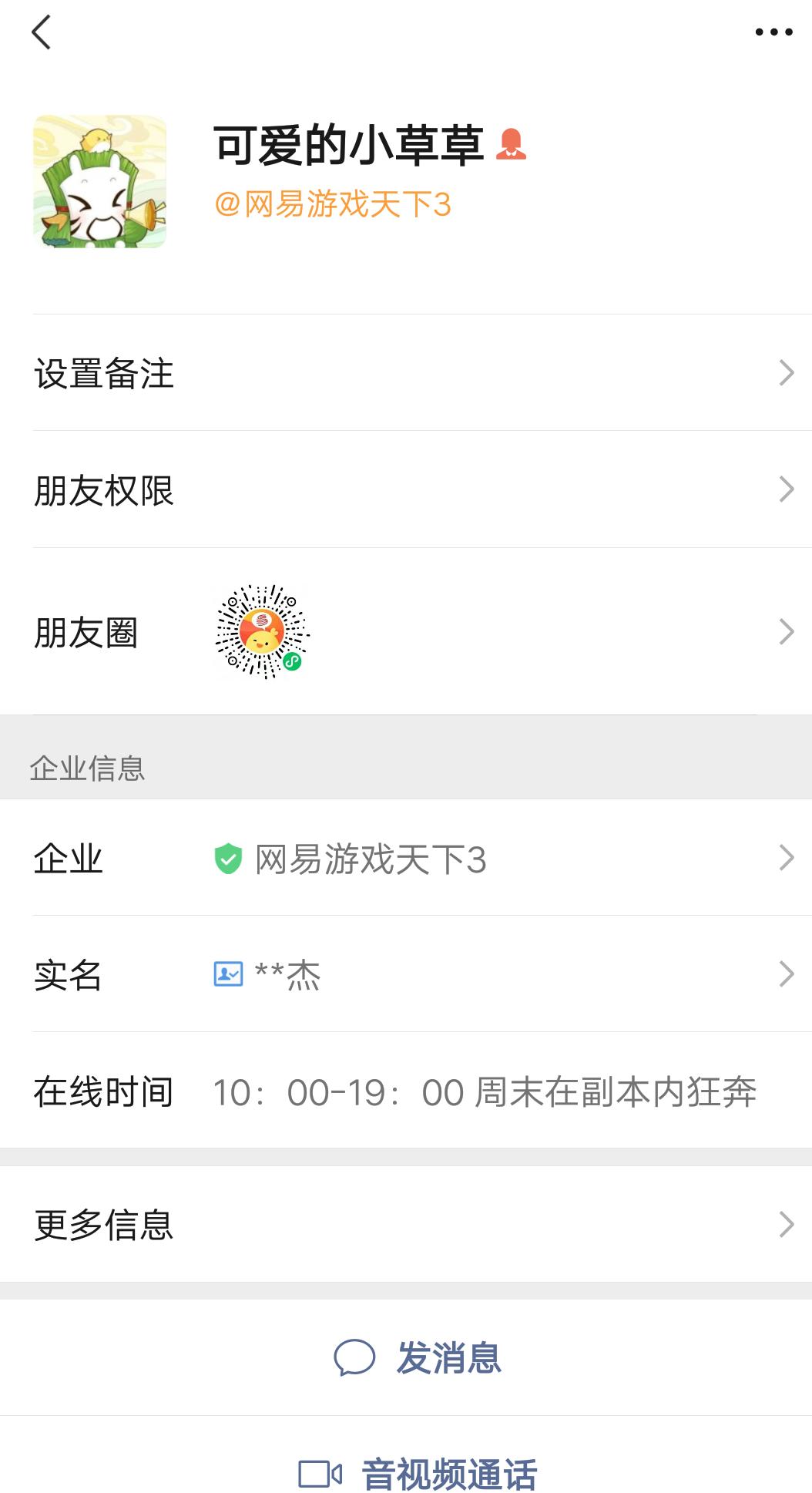Open the 朋友圈 moments row
Image resolution: width=812 pixels, height=1493 pixels.
(406, 632)
